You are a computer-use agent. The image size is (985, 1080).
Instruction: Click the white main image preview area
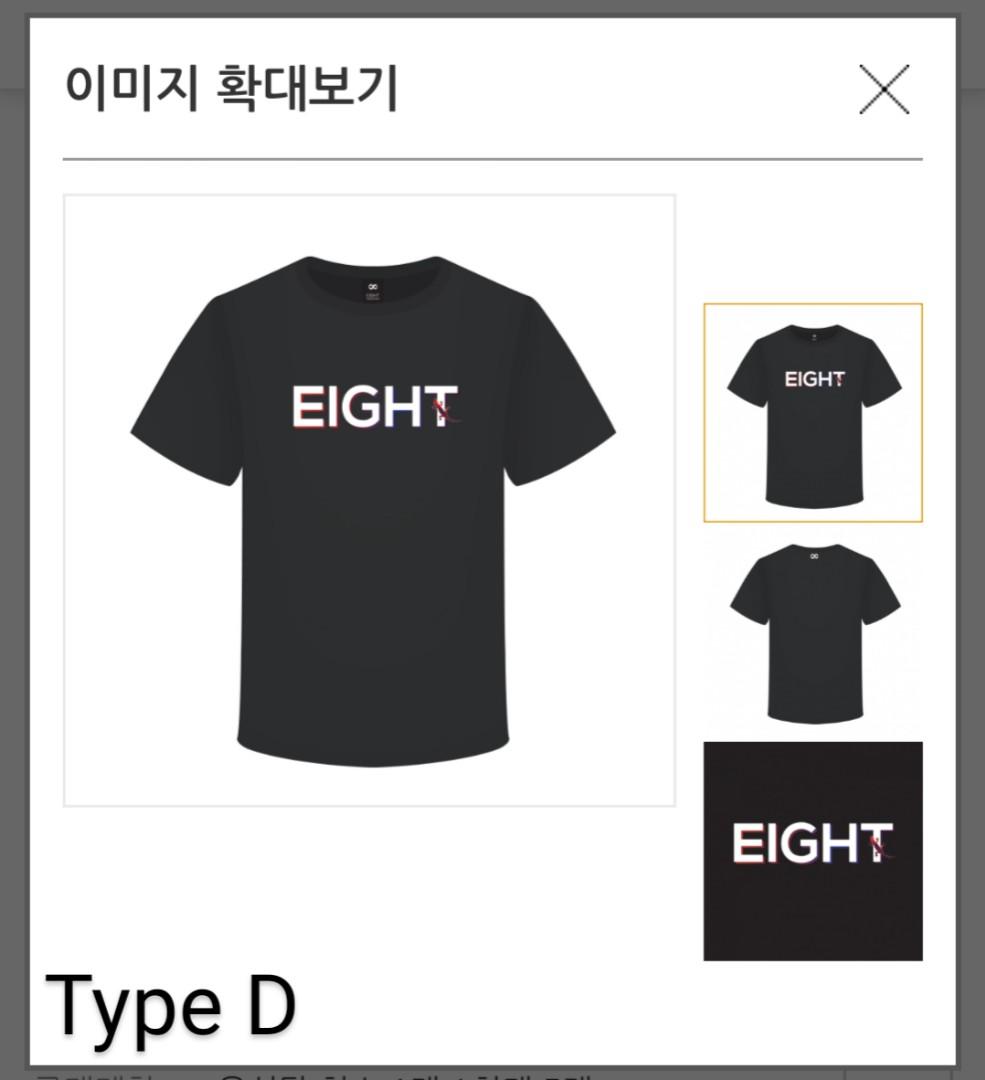point(370,500)
